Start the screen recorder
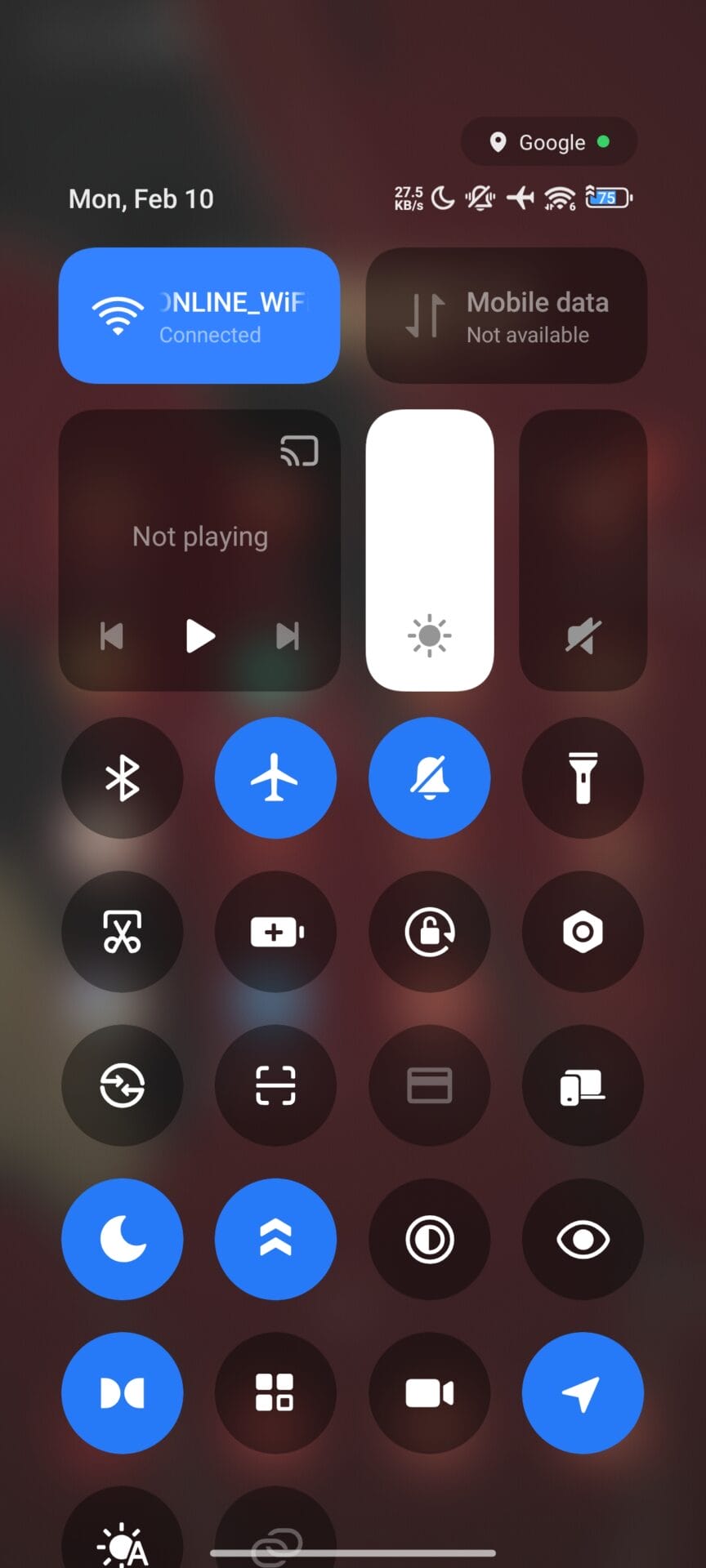Screen dimensions: 706x1568 tap(429, 1393)
